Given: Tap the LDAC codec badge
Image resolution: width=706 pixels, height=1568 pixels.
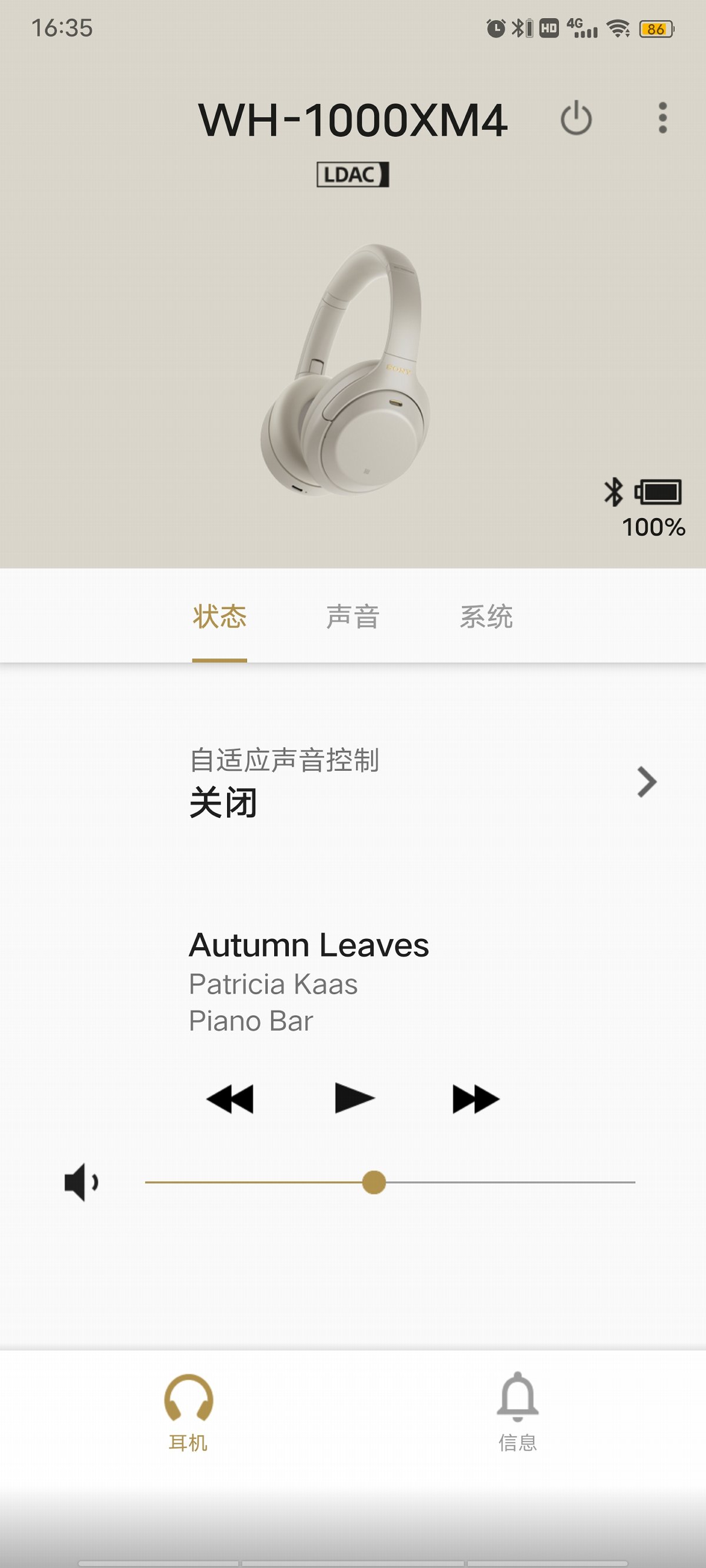Looking at the screenshot, I should (x=354, y=175).
